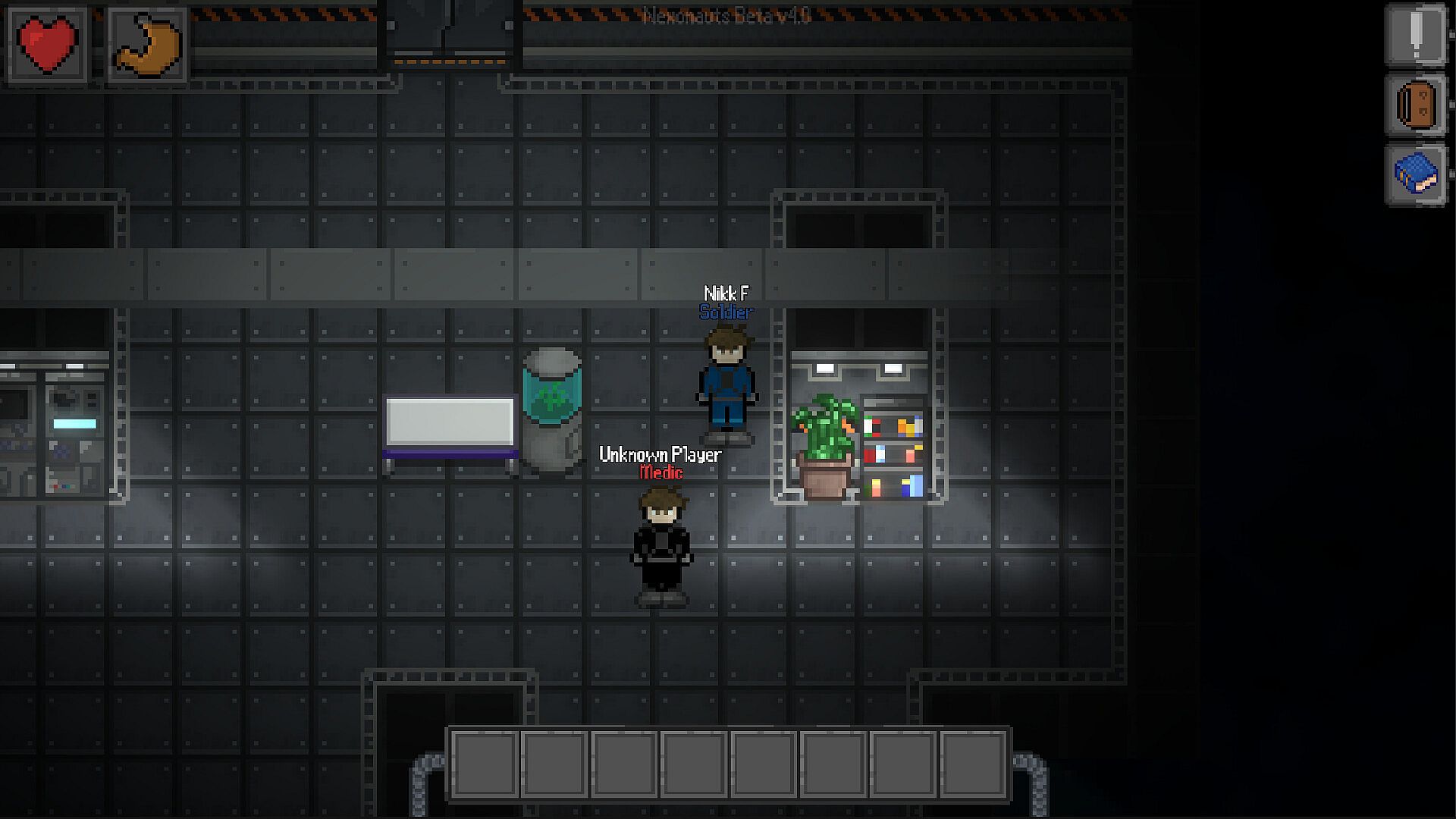Tap the stomach hunger icon
This screenshot has width=1456, height=819.
click(147, 43)
